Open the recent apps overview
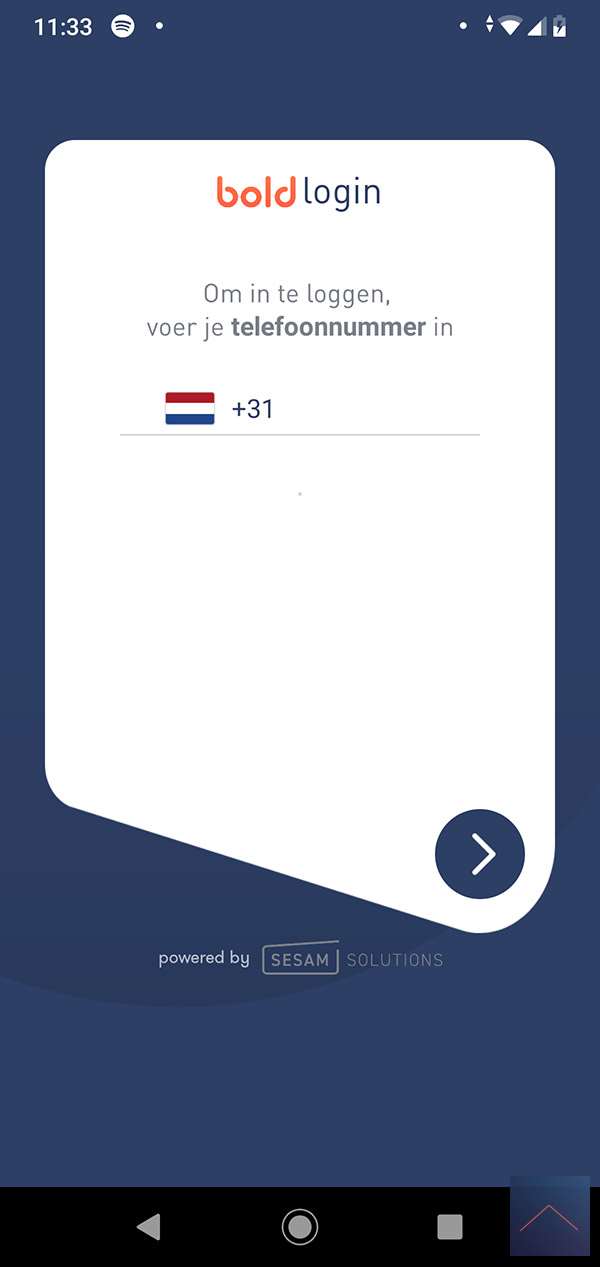Viewport: 600px width, 1267px height. point(450,1226)
